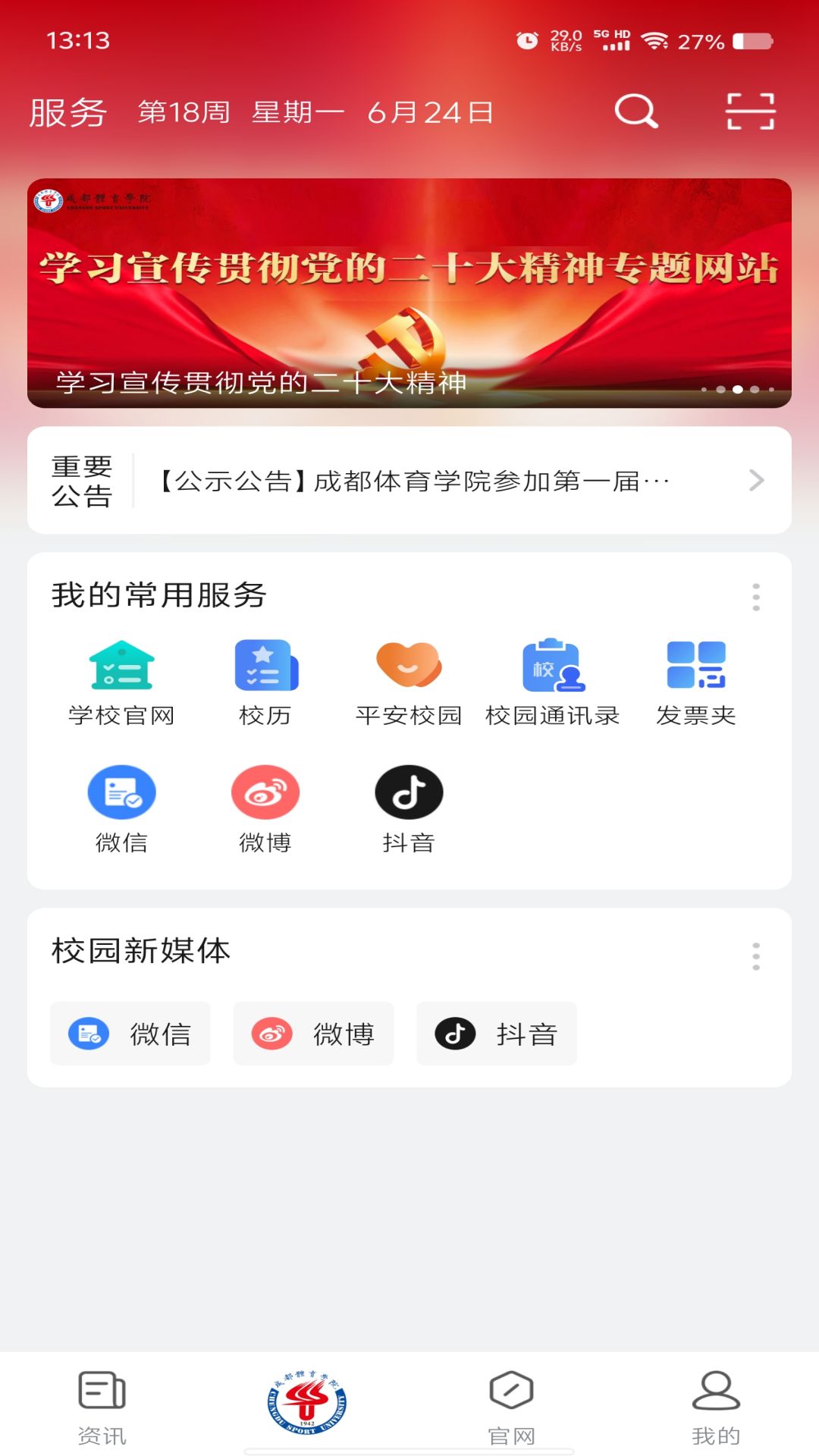Open the 我的常用服务 three-dot options menu
The width and height of the screenshot is (819, 1456).
coord(755,598)
